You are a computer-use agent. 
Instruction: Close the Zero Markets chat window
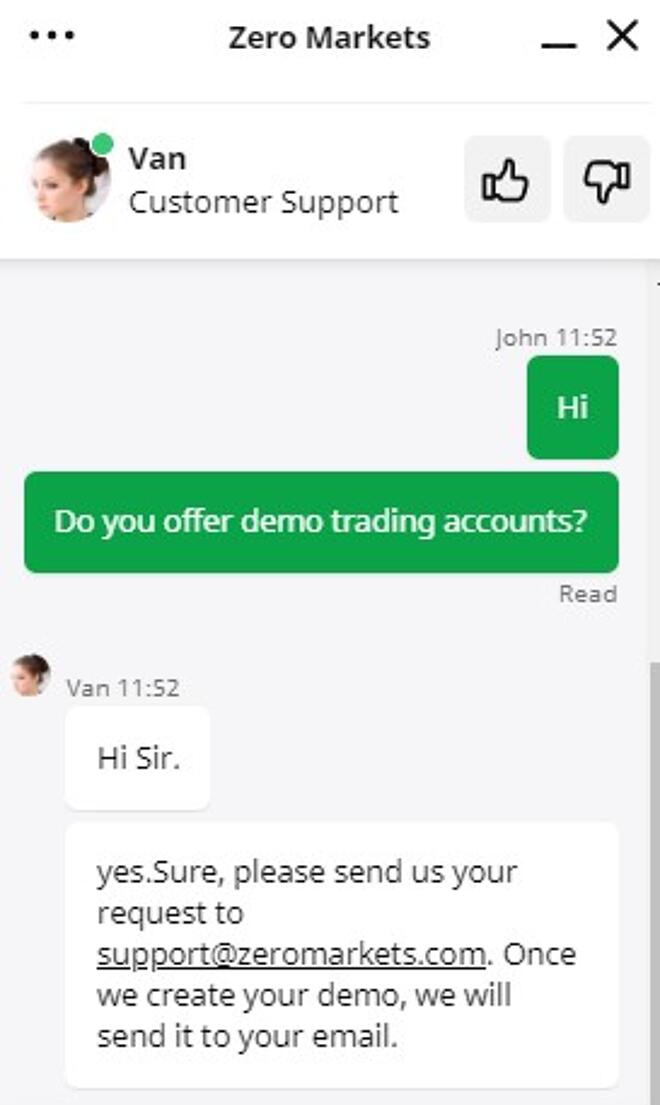(x=622, y=37)
